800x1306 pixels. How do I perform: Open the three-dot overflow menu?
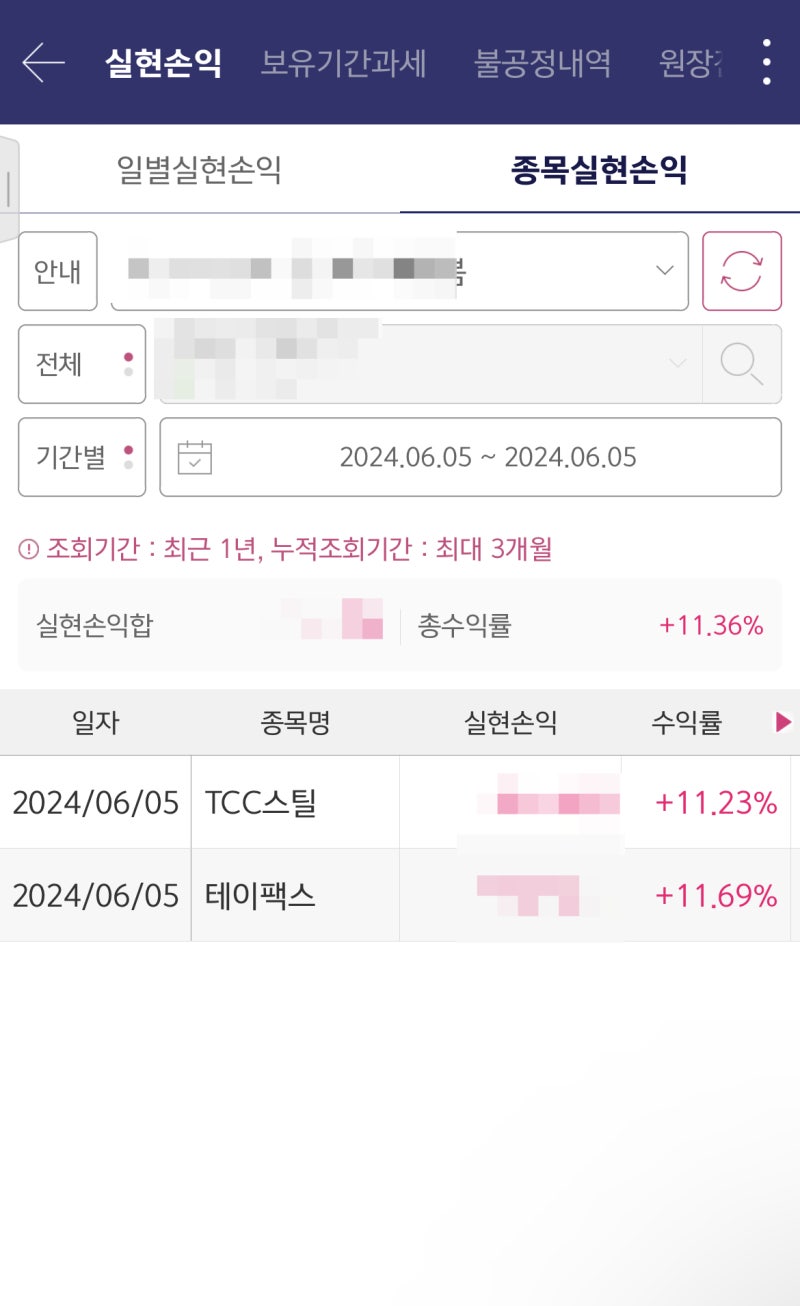coord(765,62)
